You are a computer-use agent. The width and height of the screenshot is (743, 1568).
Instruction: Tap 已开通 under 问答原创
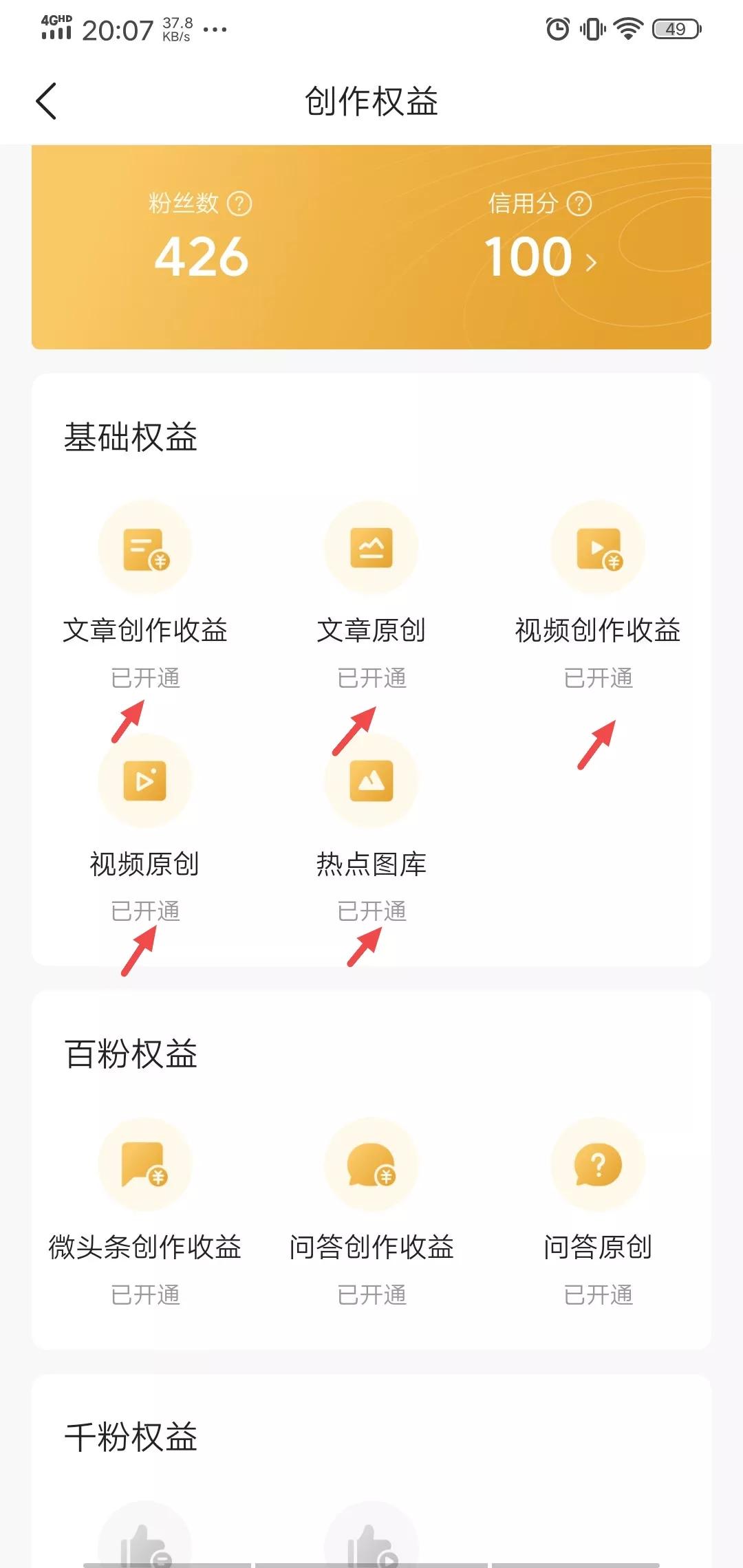click(597, 1295)
